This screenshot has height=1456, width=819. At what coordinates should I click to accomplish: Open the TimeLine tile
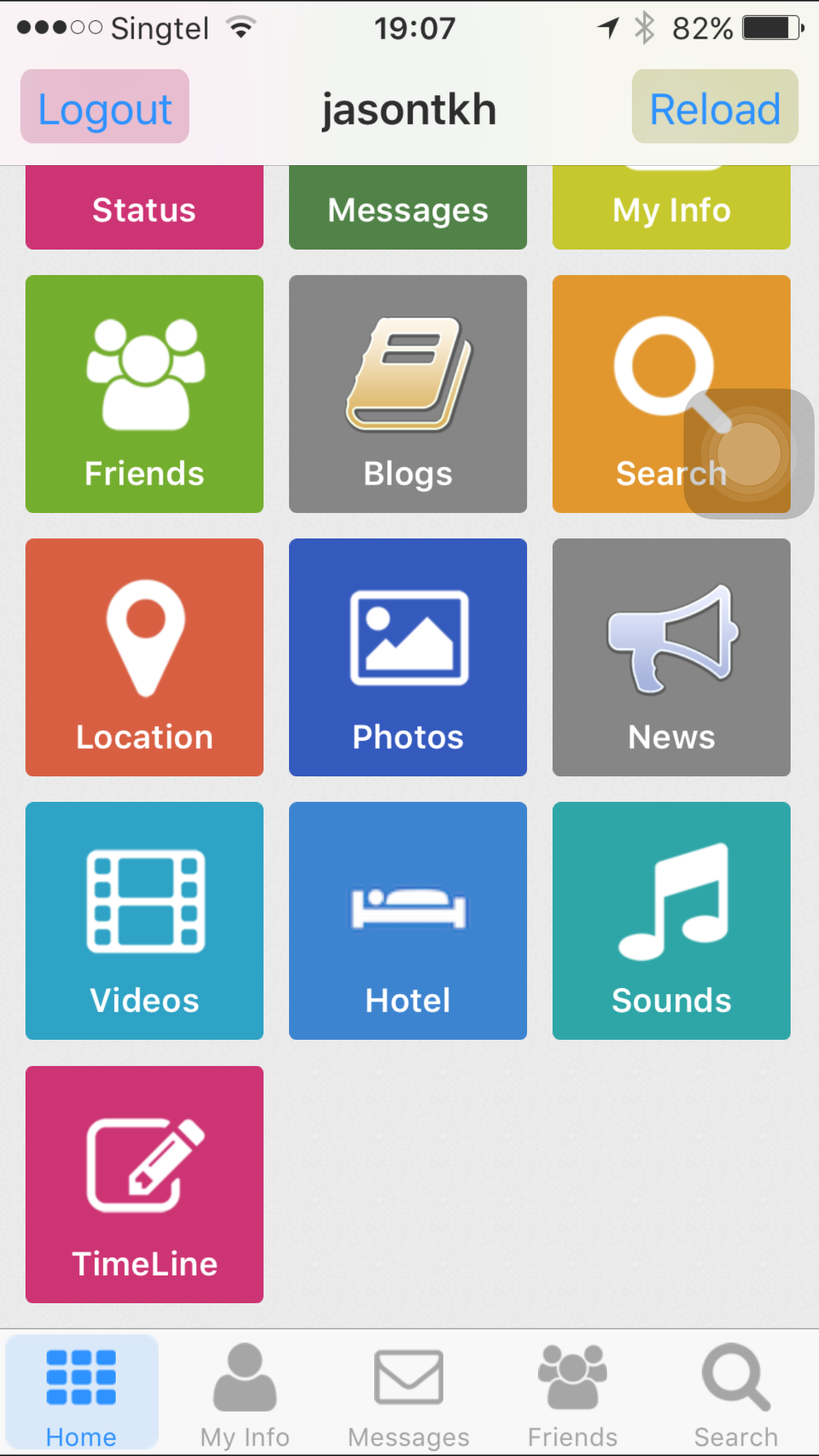(144, 1184)
